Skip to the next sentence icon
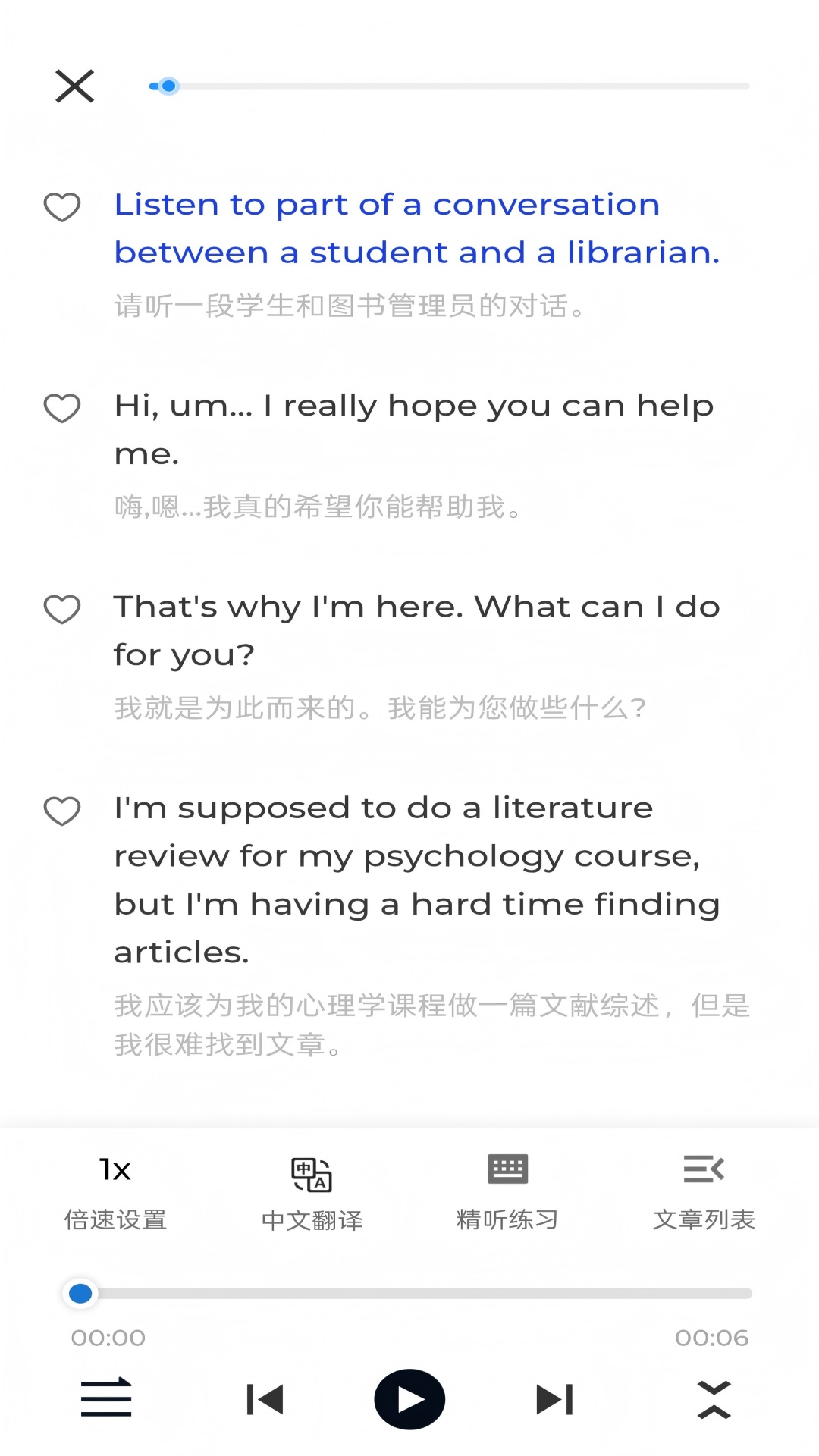Screen dimensions: 819x1456 (554, 1398)
